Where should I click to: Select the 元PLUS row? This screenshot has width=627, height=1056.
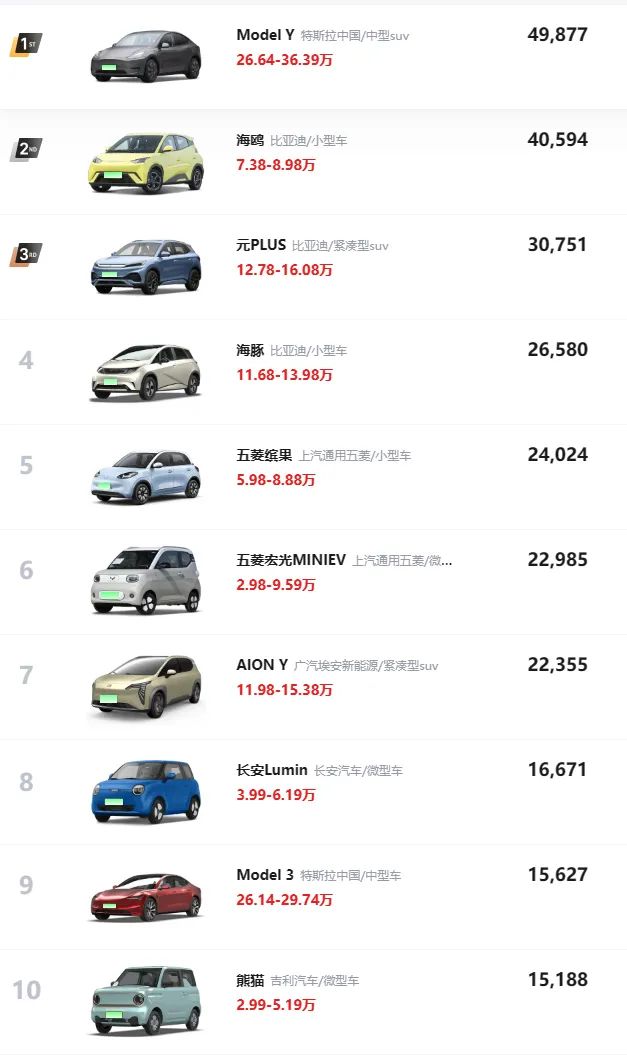261,245
